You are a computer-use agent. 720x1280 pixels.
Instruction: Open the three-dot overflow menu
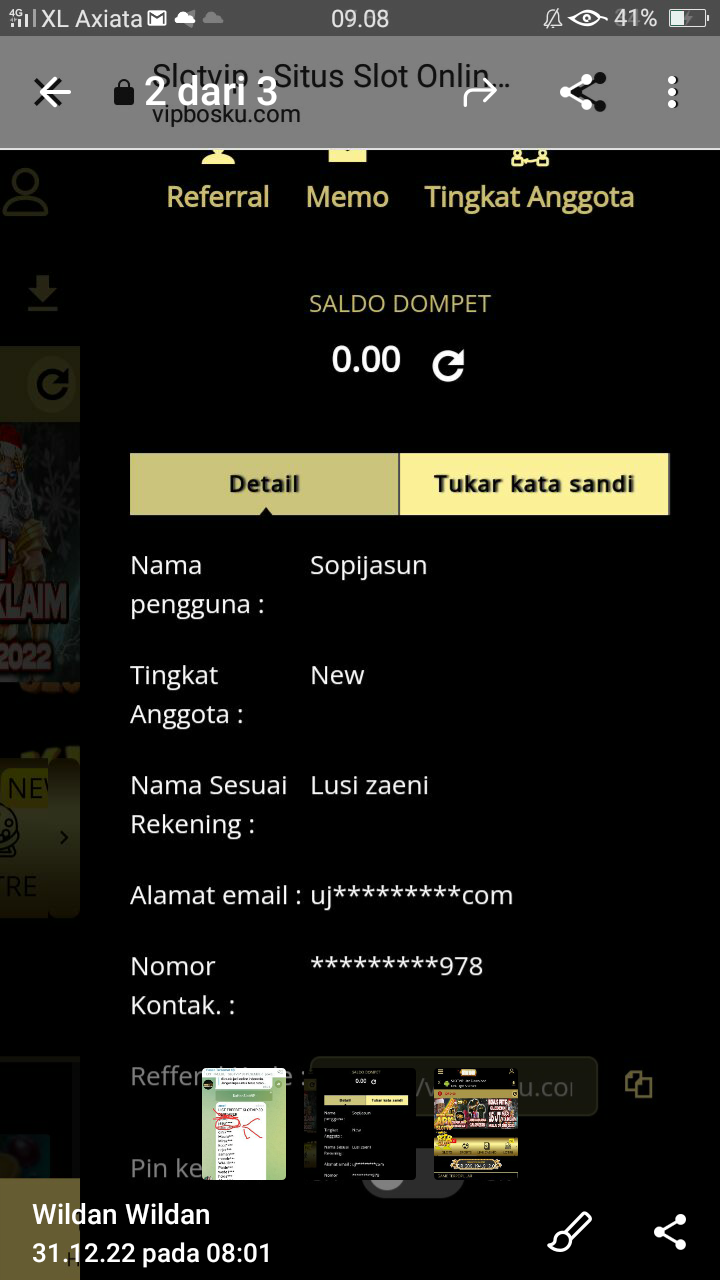673,93
